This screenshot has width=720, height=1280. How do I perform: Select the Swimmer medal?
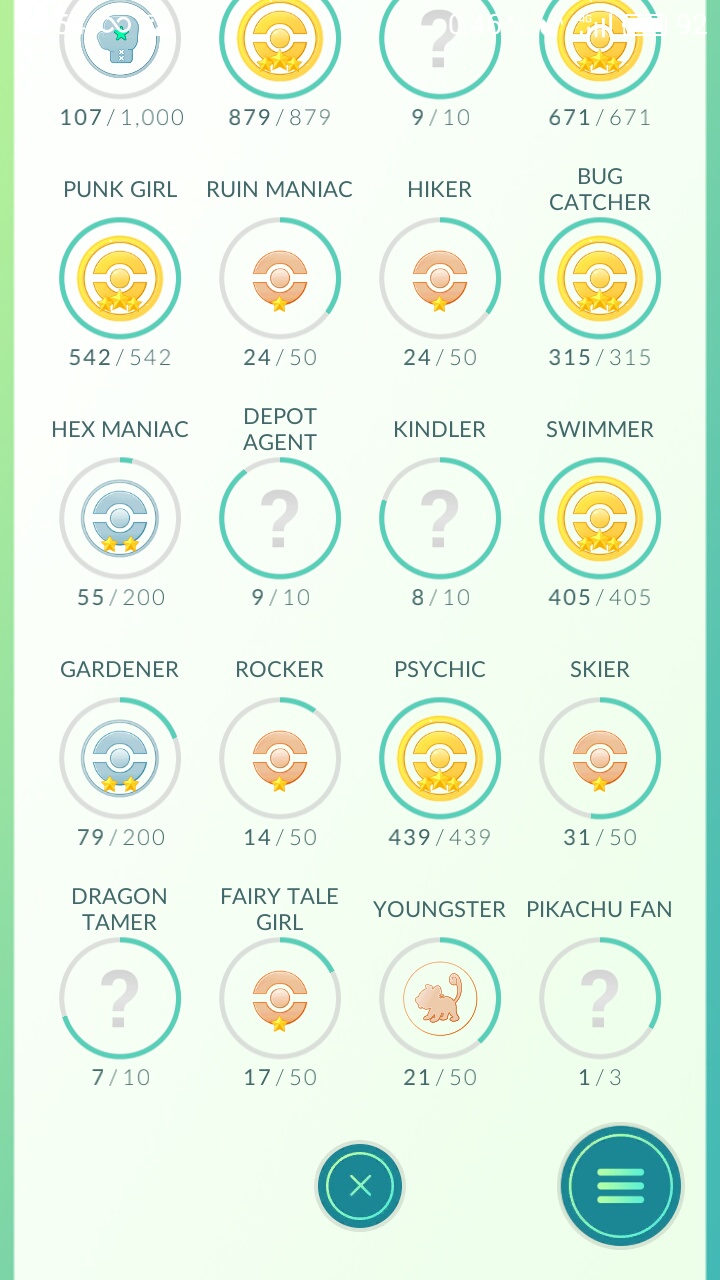click(600, 518)
